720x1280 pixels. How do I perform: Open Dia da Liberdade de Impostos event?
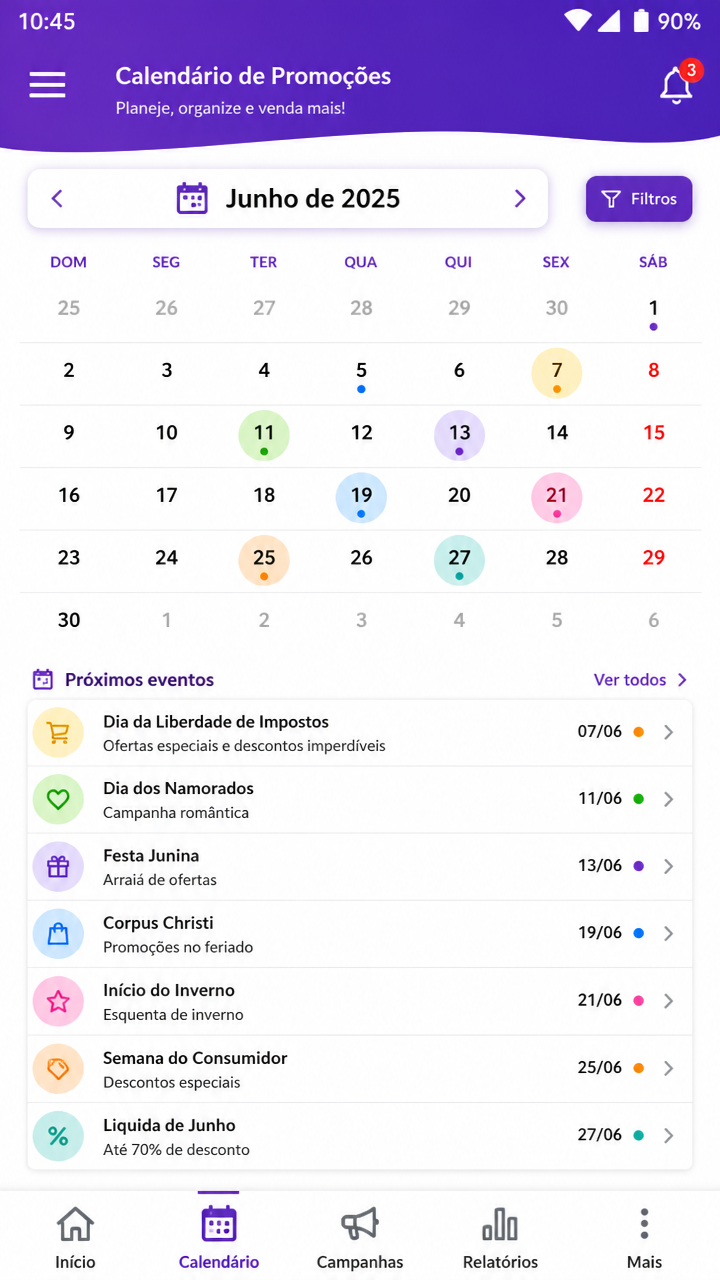[x=360, y=733]
